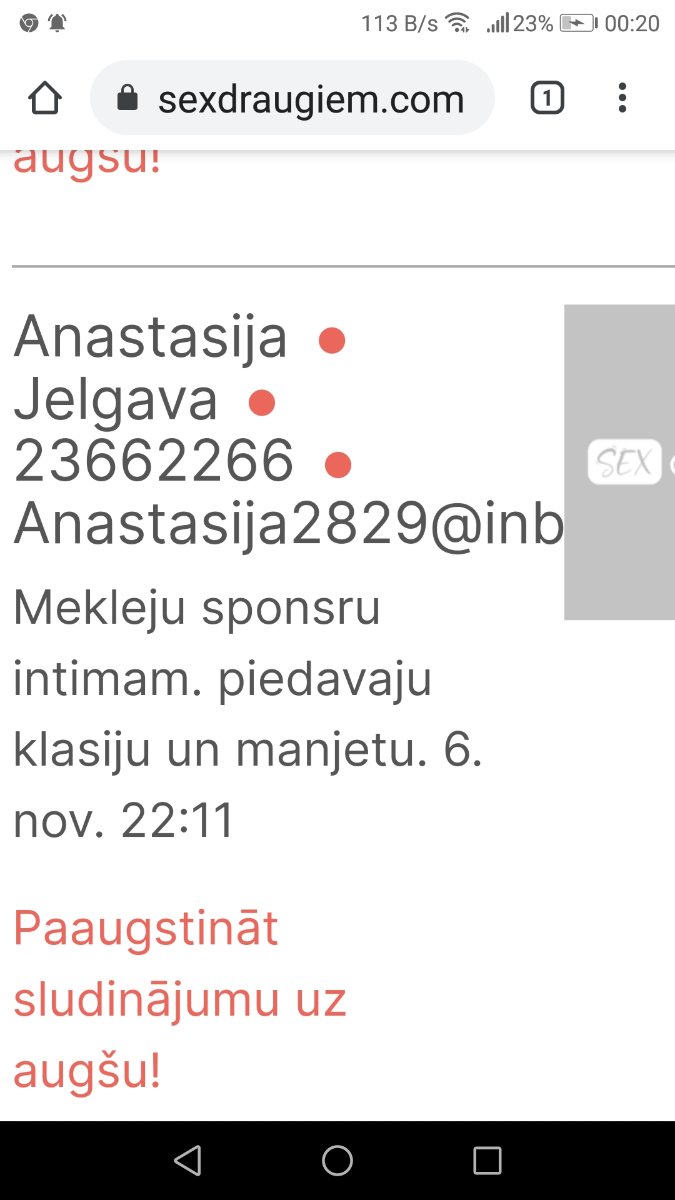Open the browser overflow menu

pyautogui.click(x=622, y=98)
